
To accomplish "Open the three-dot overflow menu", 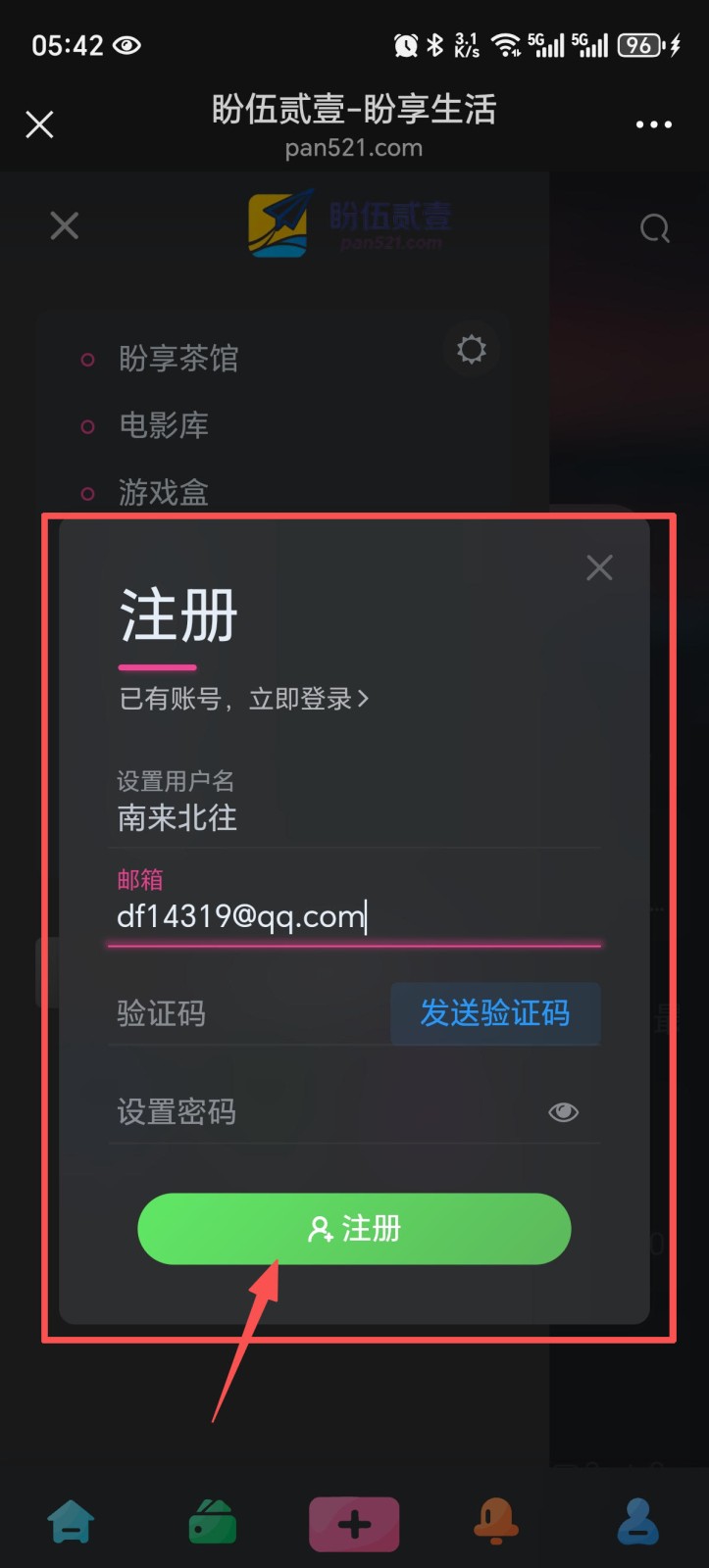I will click(x=653, y=124).
